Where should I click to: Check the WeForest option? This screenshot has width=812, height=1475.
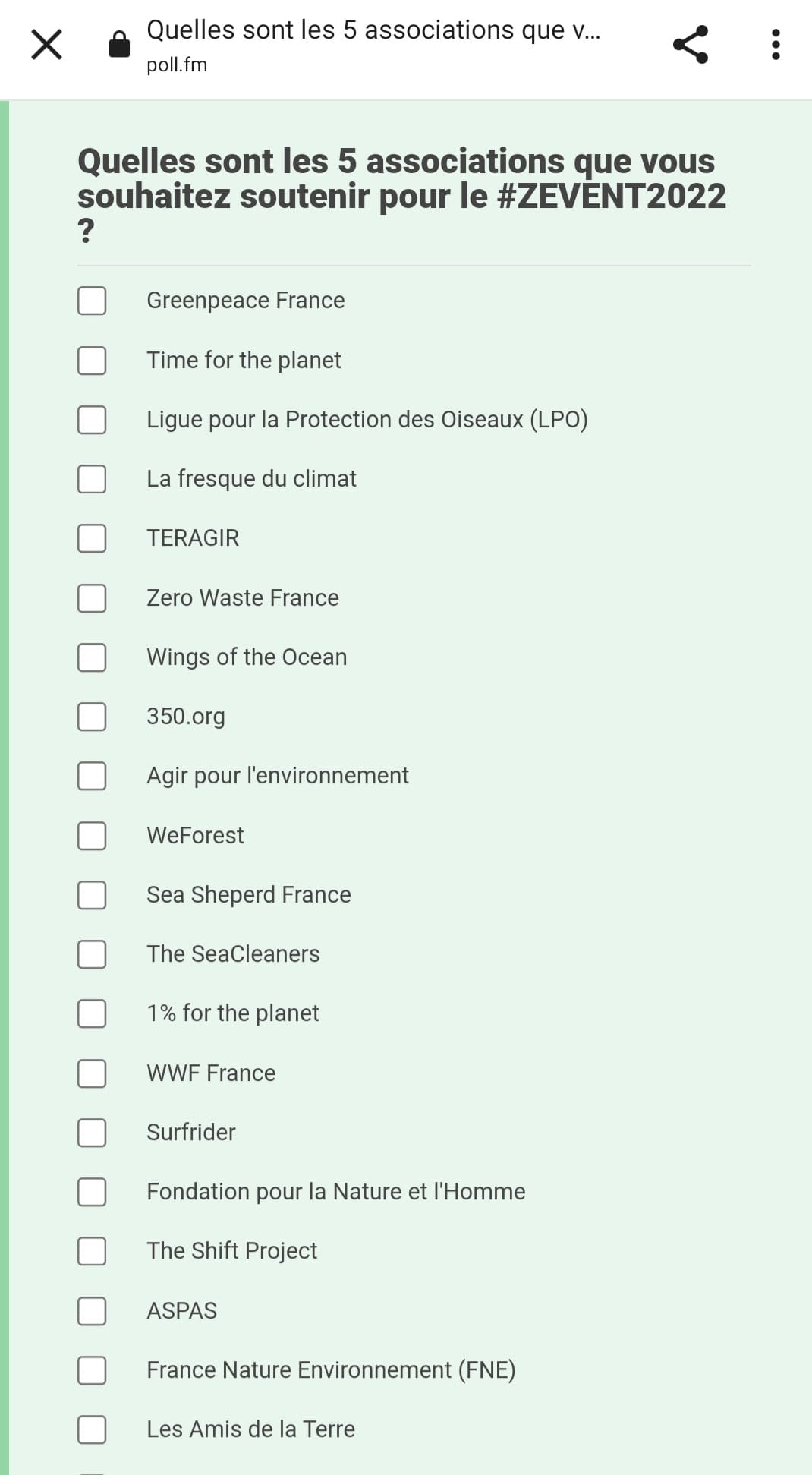(91, 836)
